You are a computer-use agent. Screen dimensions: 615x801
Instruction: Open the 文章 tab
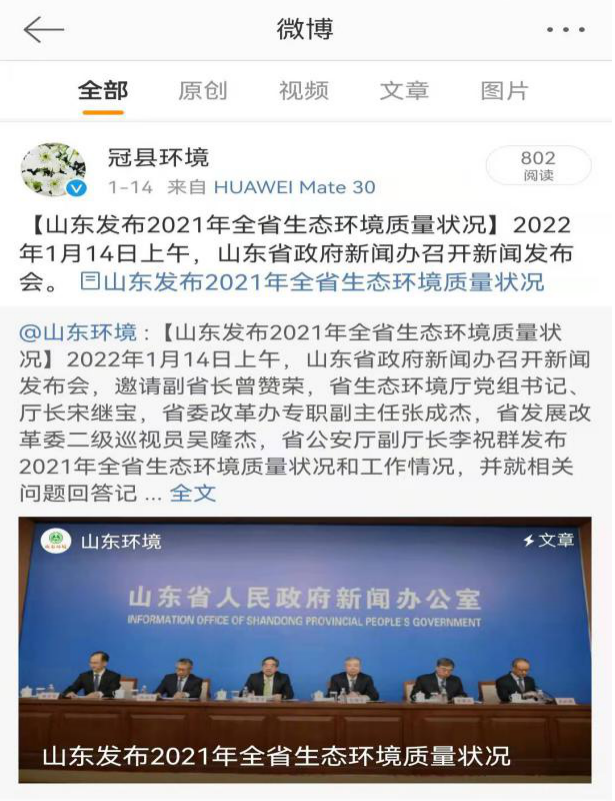[404, 91]
